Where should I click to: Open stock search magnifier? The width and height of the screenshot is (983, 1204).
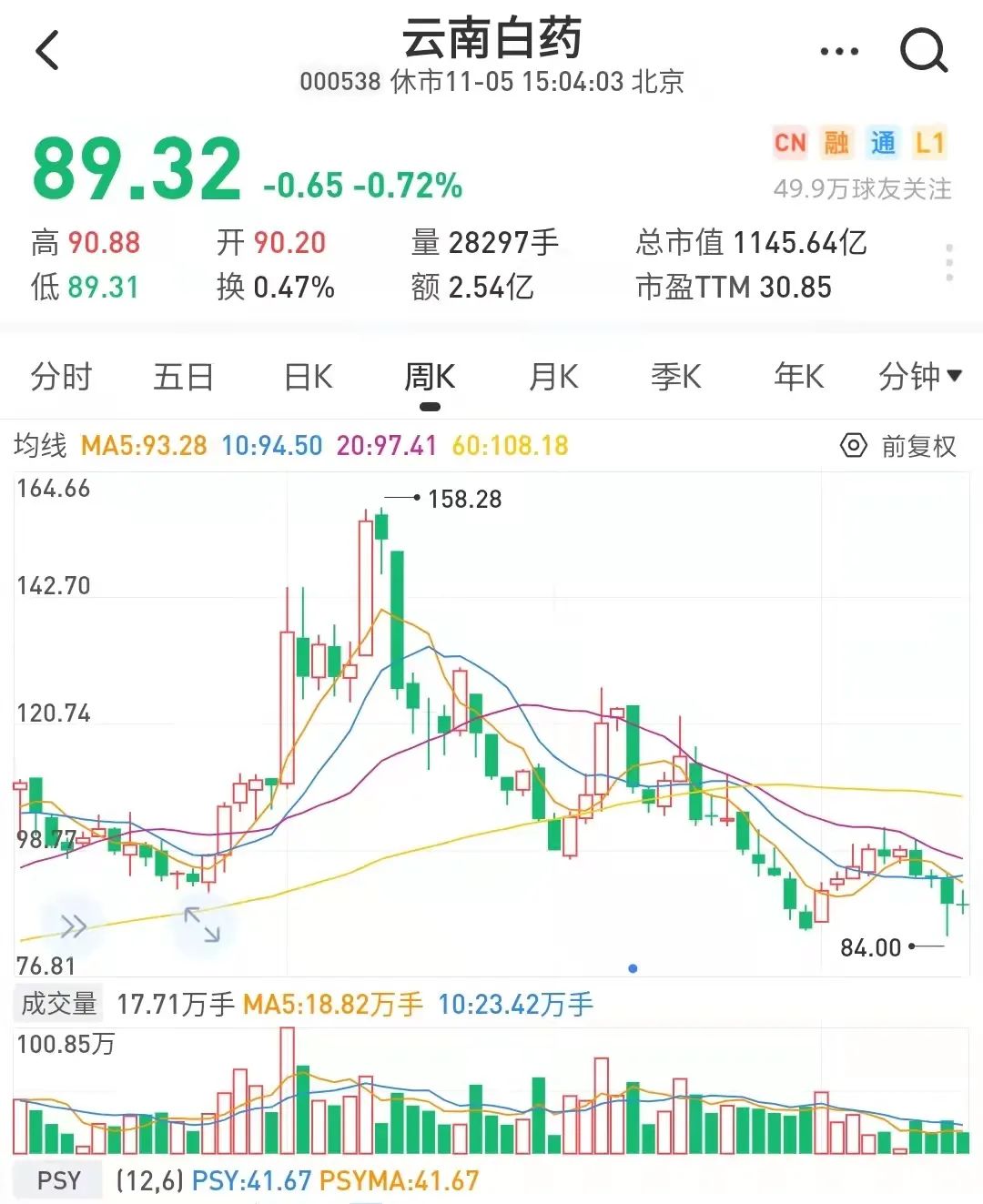(x=923, y=51)
